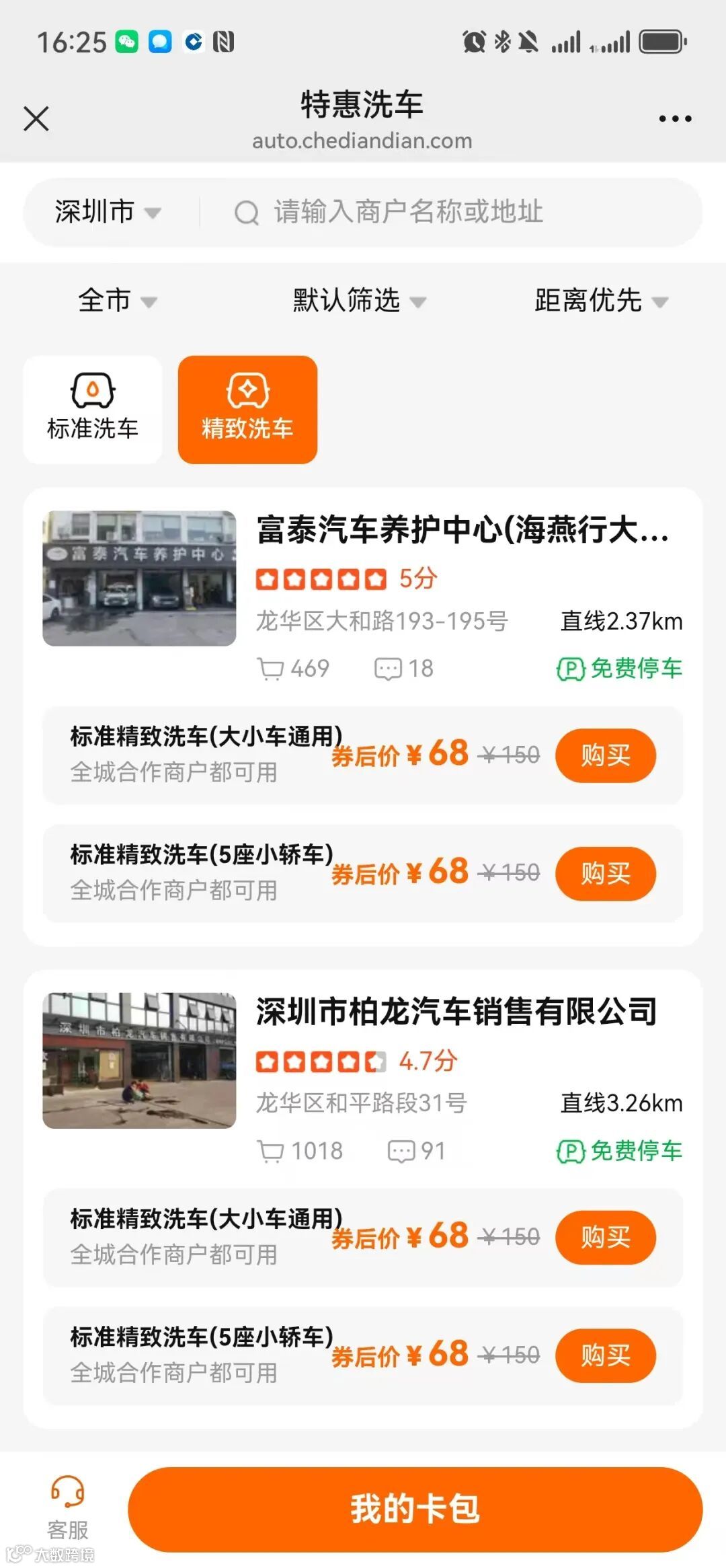Open 我的卡包
The image size is (726, 1568).
tap(415, 1509)
